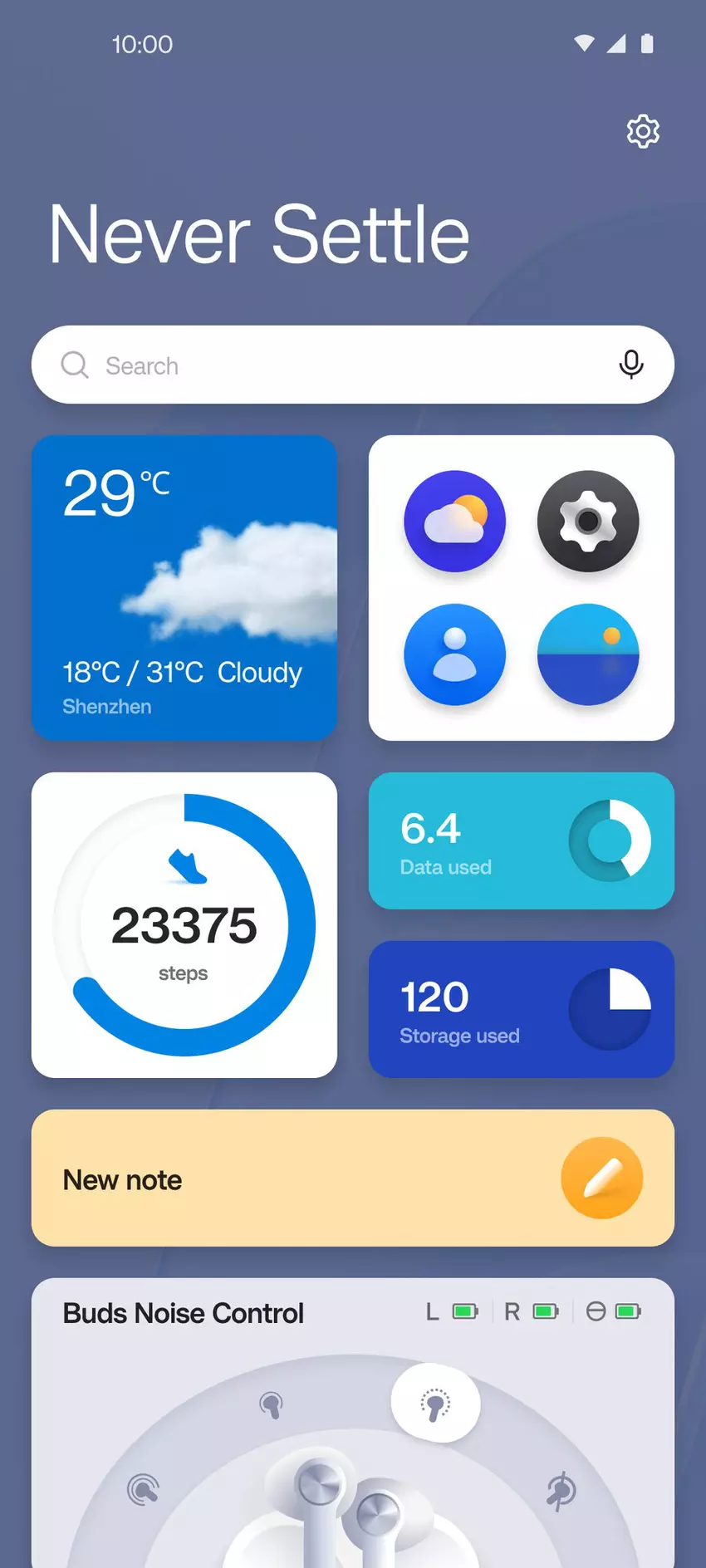Open the Shenzhen weather card
Image resolution: width=706 pixels, height=1568 pixels.
184,588
